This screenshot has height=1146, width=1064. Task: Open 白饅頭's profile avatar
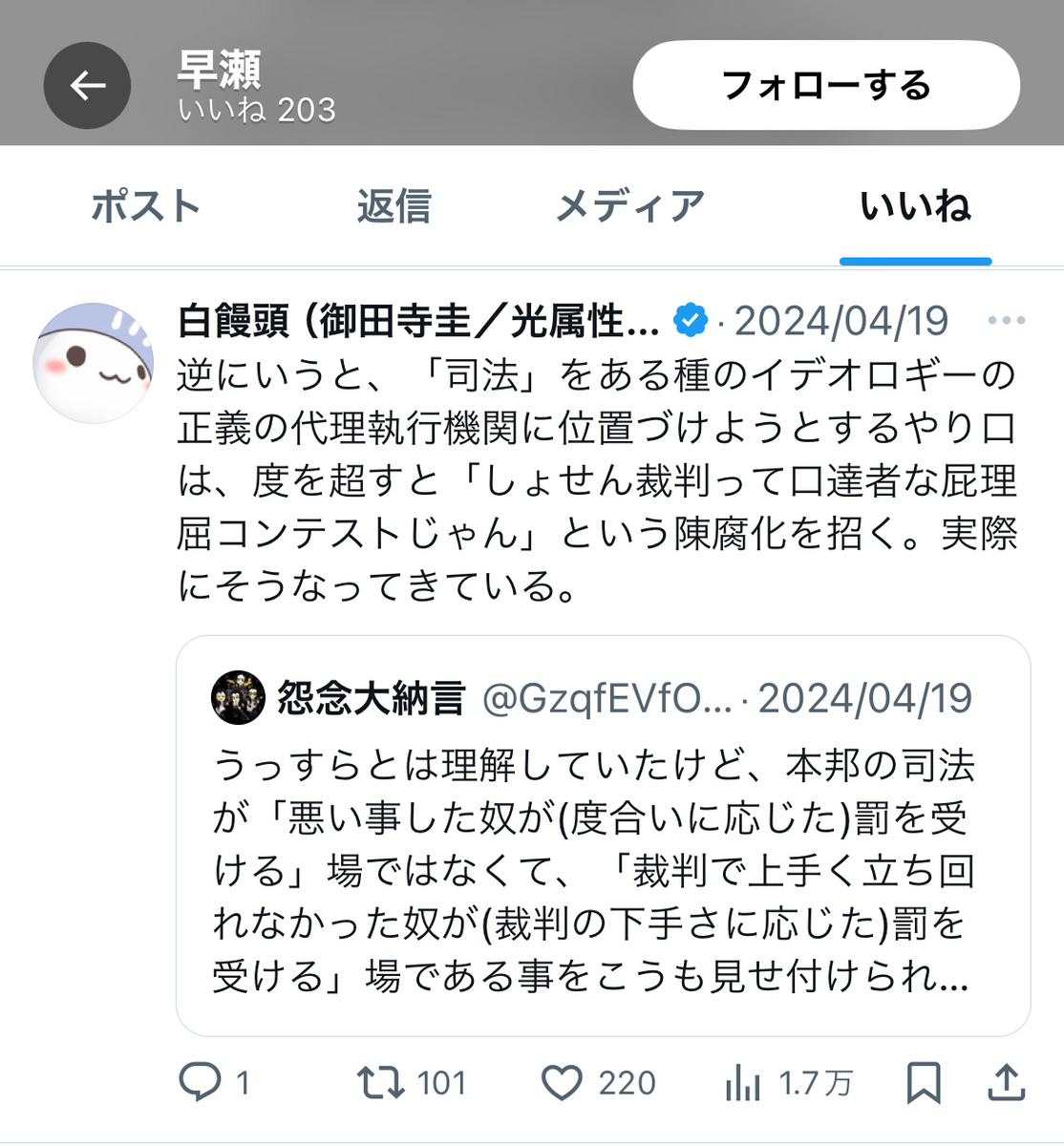coord(94,363)
